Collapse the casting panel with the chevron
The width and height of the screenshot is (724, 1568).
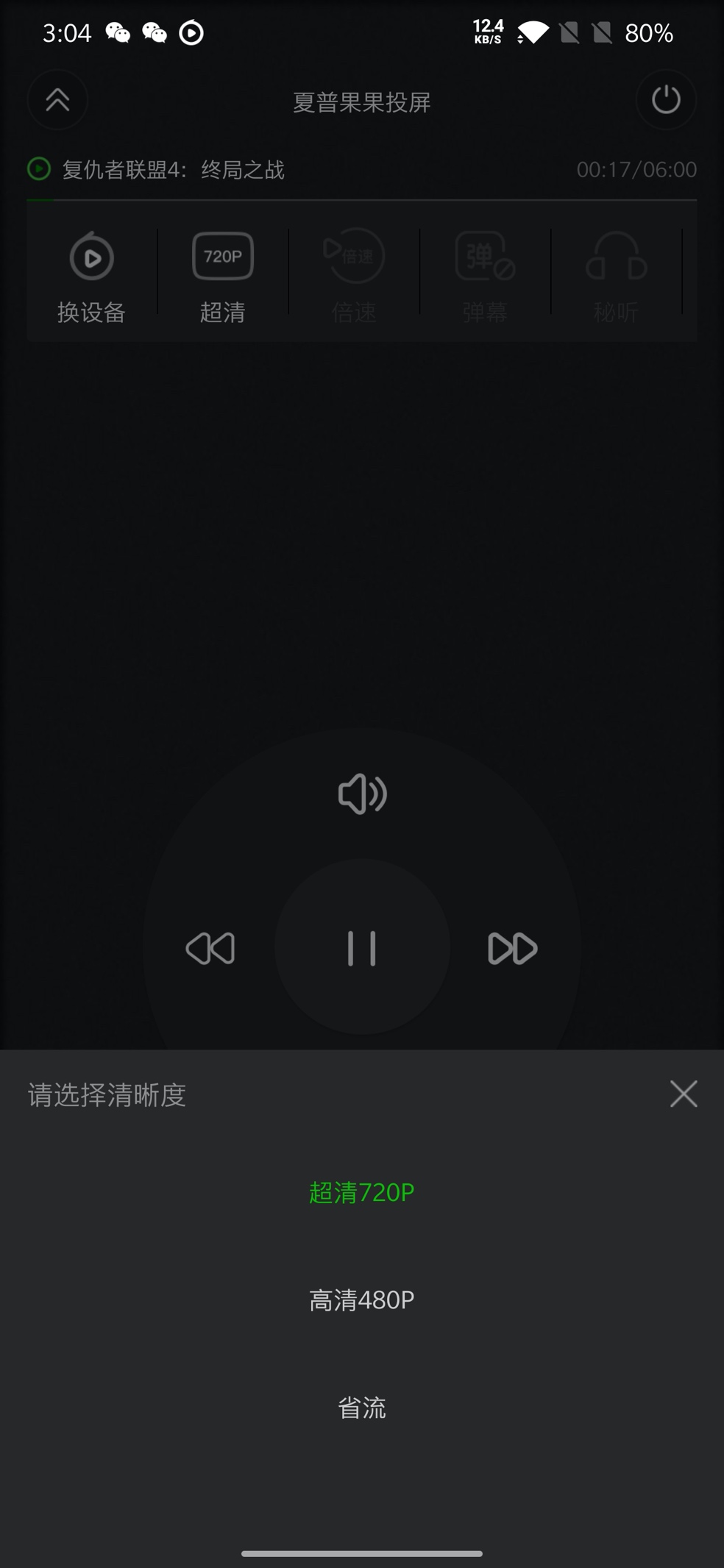tap(57, 100)
